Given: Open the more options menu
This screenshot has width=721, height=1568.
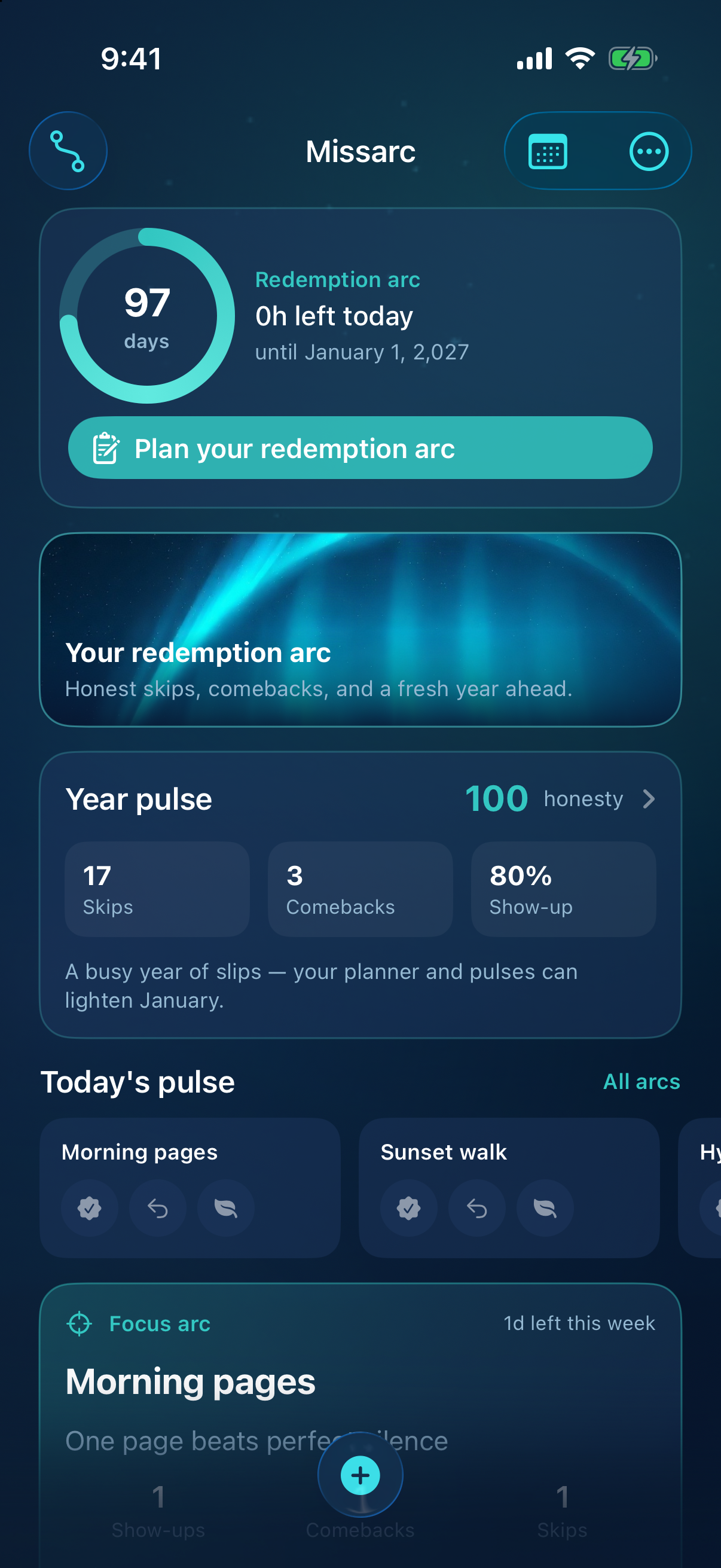Looking at the screenshot, I should [x=649, y=151].
